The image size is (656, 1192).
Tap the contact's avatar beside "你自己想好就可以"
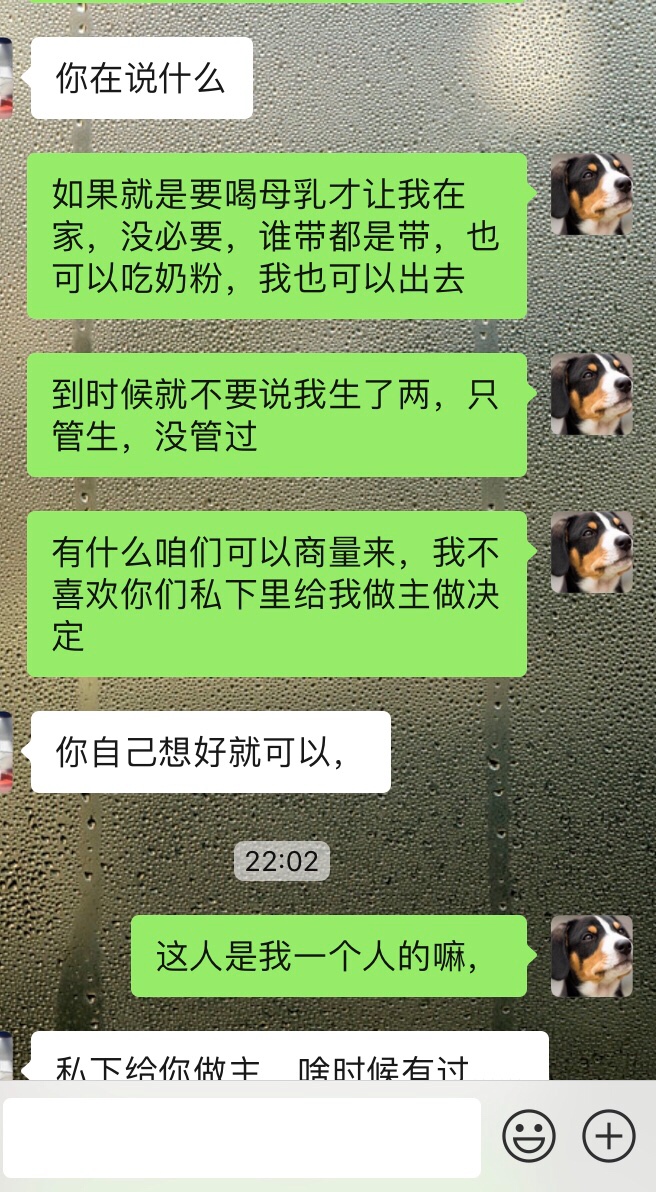(6, 752)
